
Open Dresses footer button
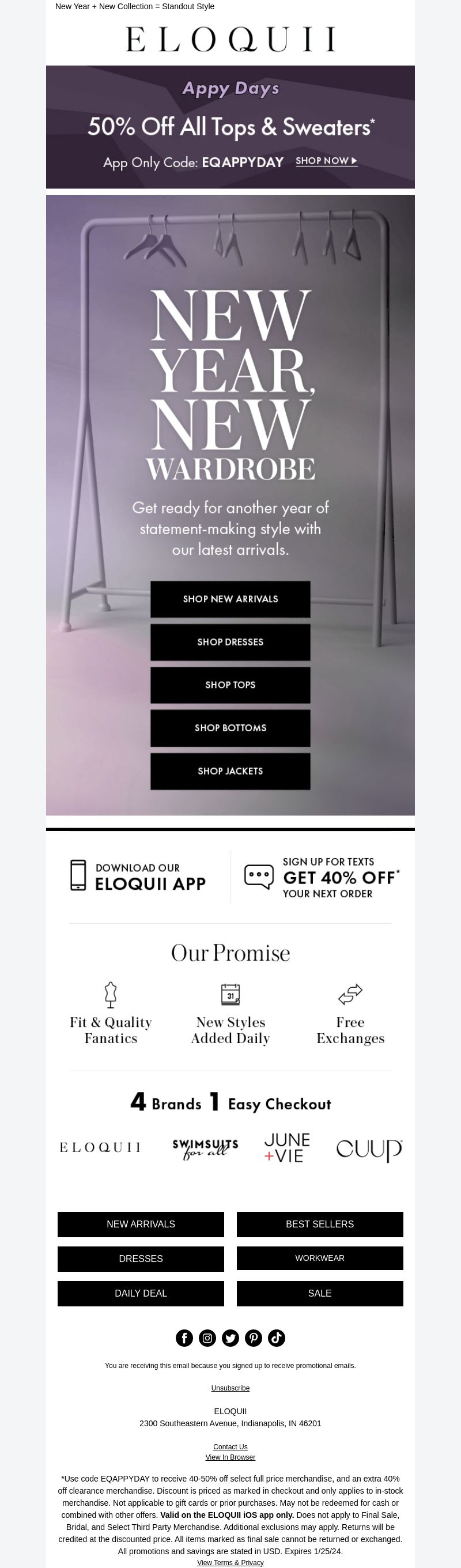pos(141,1259)
